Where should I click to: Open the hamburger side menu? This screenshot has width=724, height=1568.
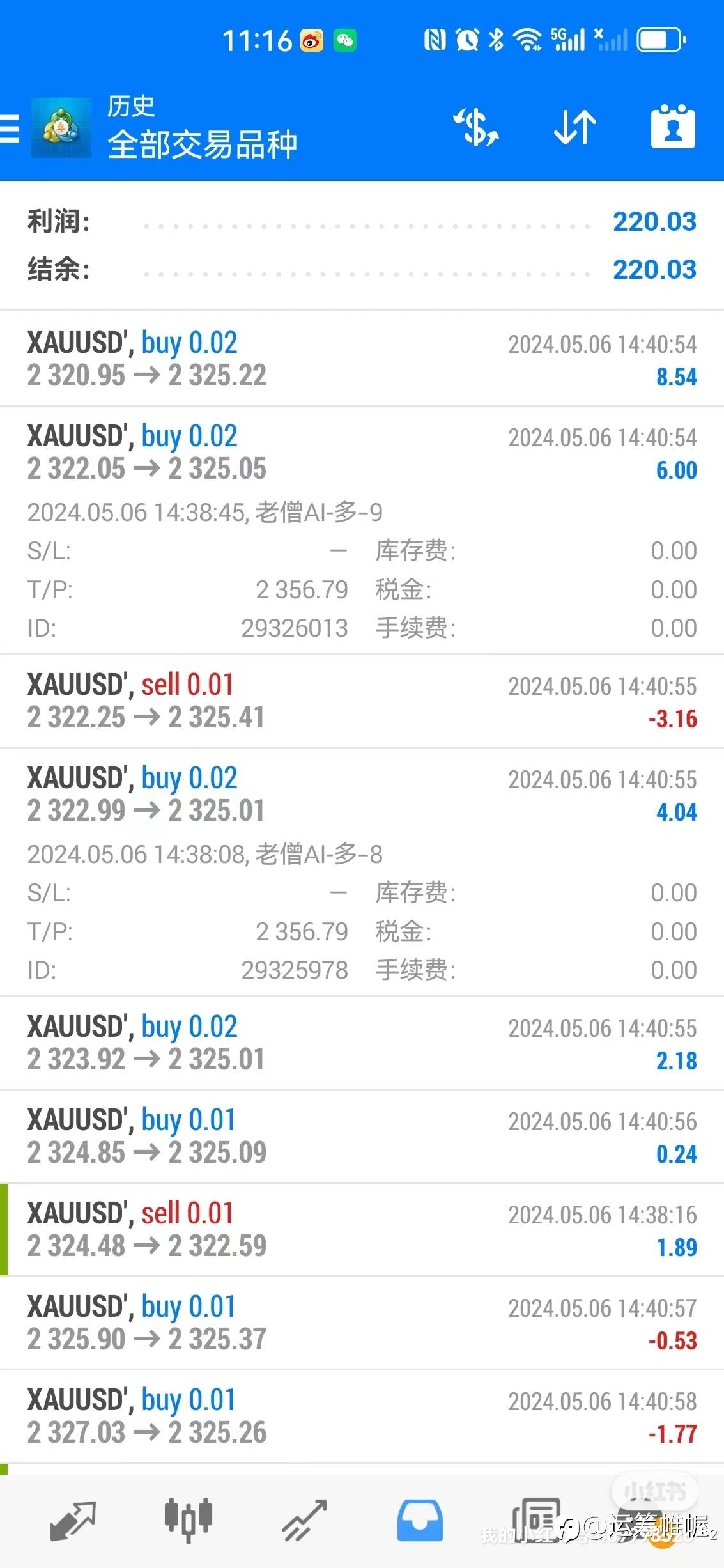tap(10, 128)
